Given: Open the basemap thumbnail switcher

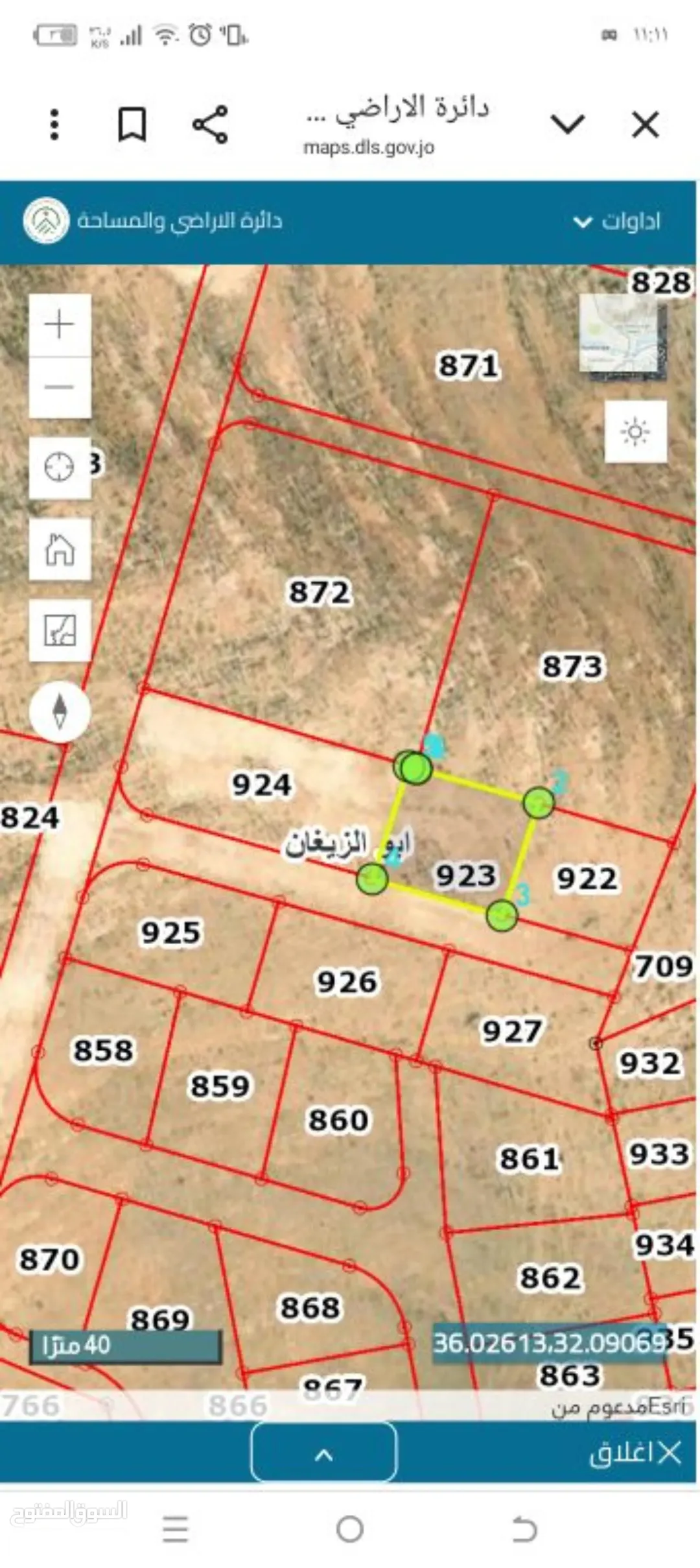Looking at the screenshot, I should (x=623, y=334).
